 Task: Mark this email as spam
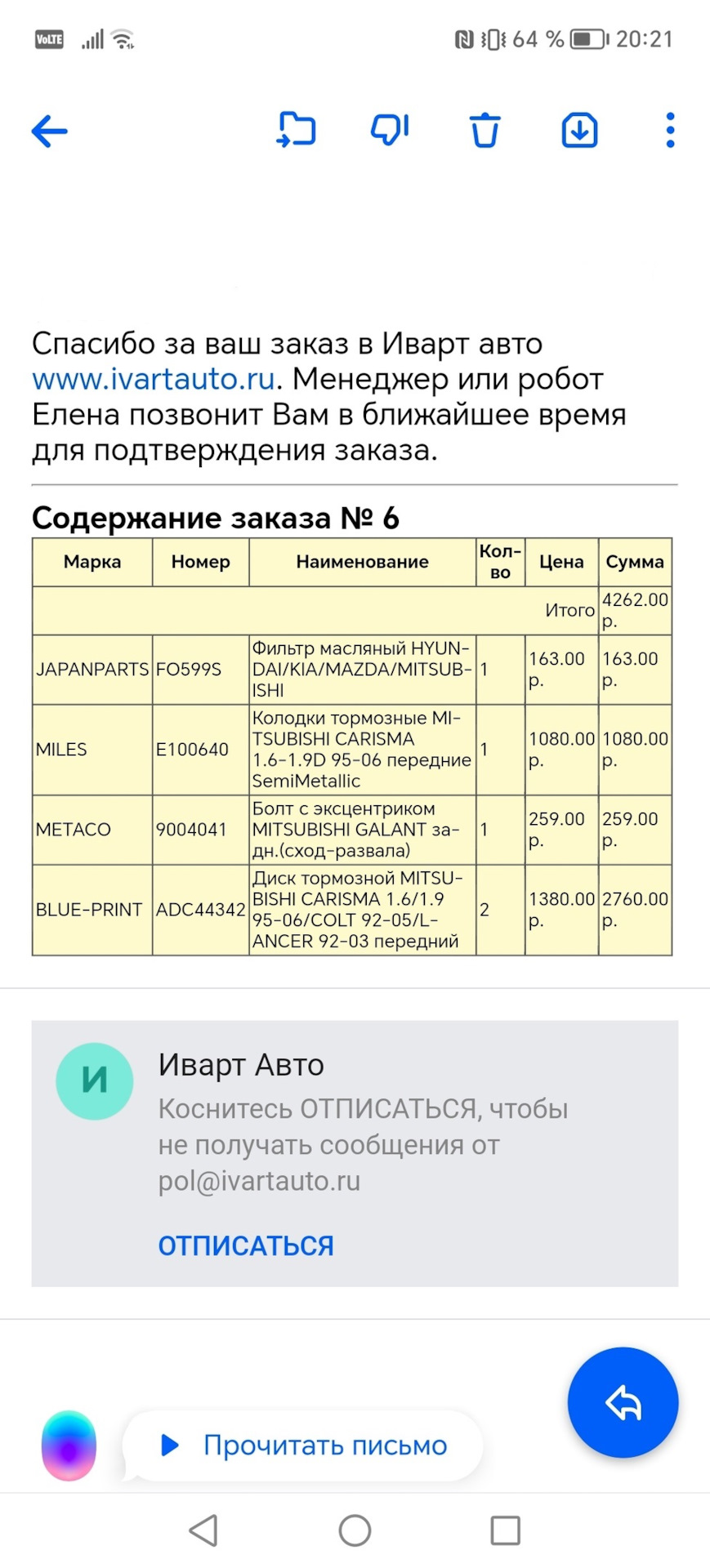pyautogui.click(x=390, y=130)
